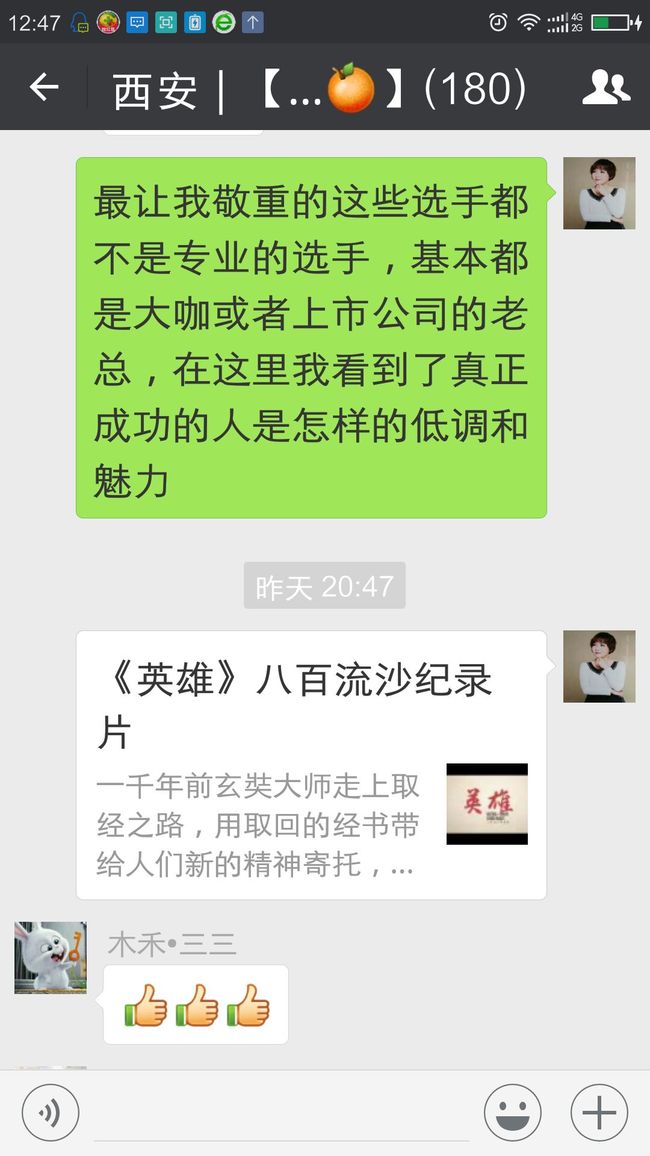Open the emoji sticker panel
This screenshot has height=1156, width=650.
point(512,1113)
